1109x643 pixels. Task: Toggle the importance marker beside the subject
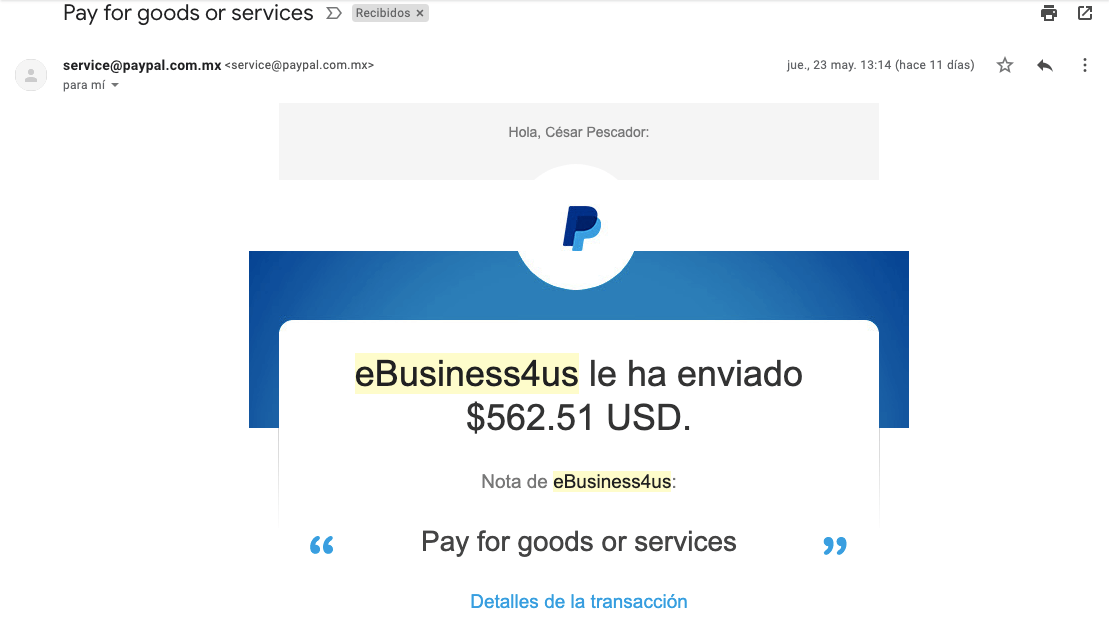(x=334, y=14)
